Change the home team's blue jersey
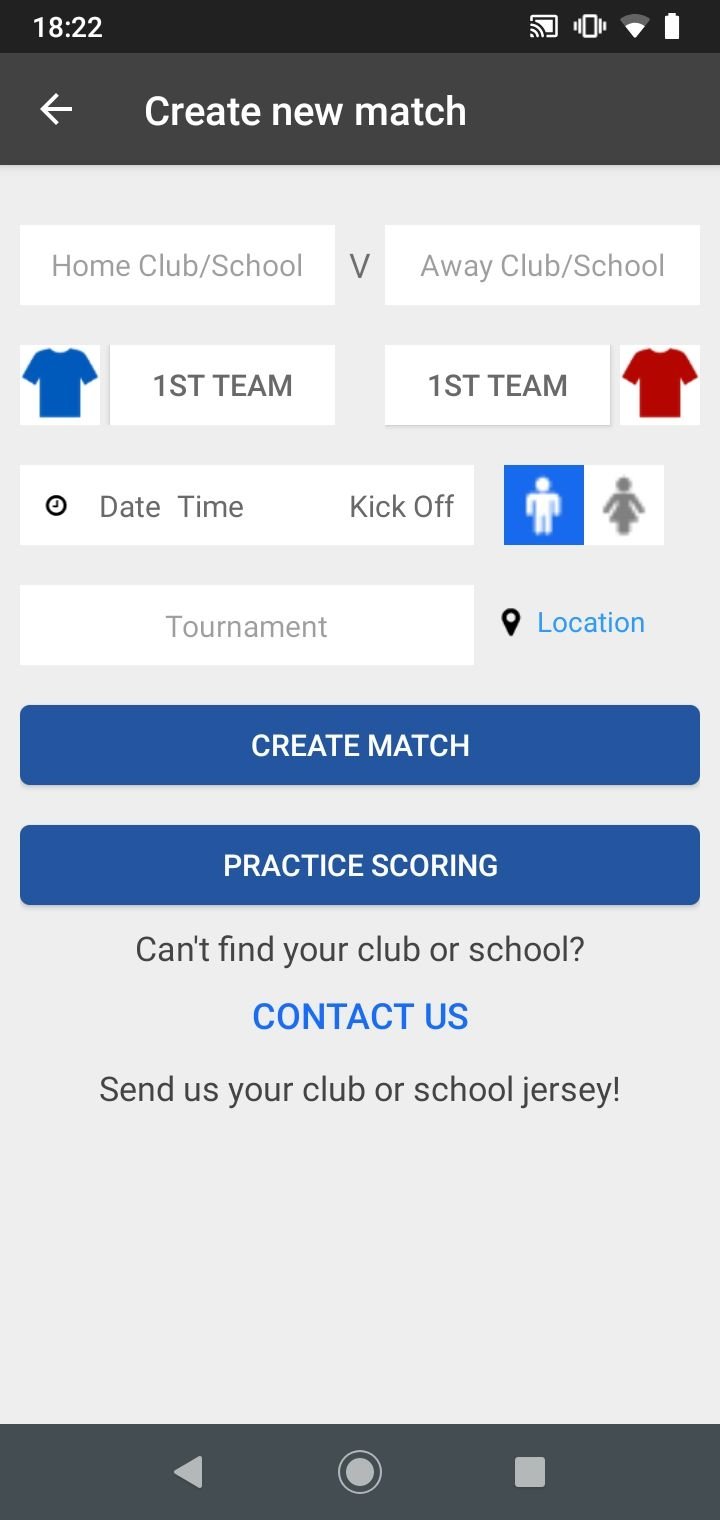 point(60,385)
